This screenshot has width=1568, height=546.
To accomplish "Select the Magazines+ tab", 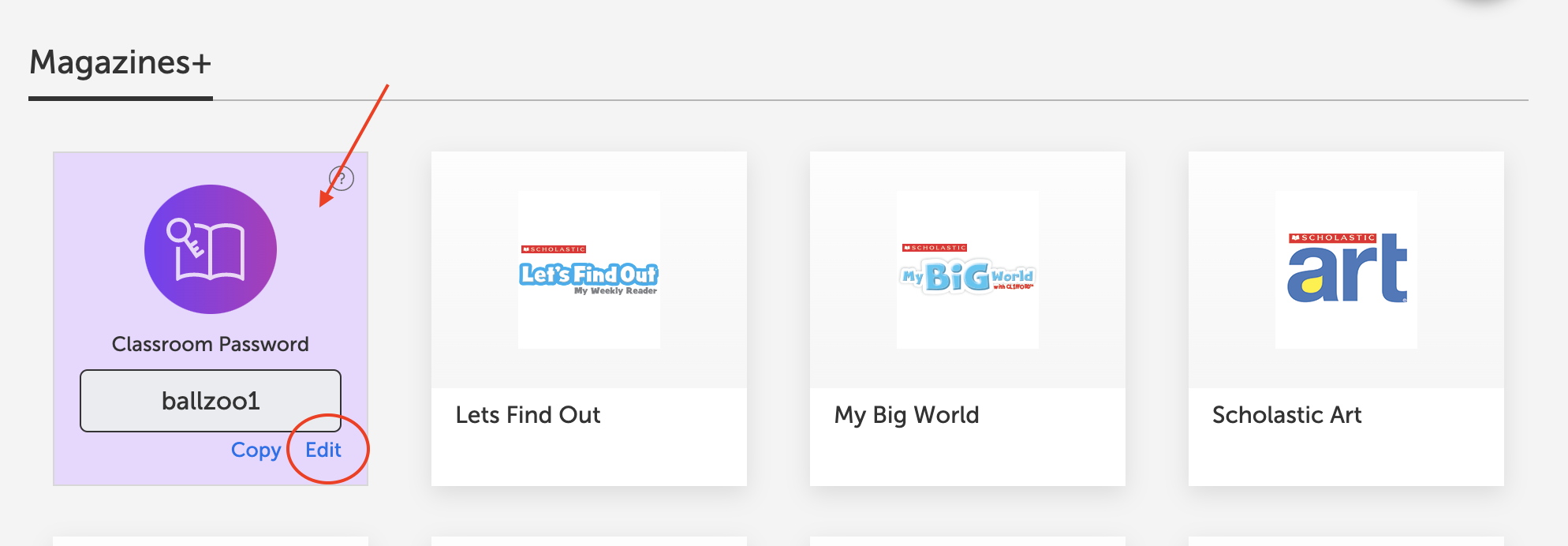I will pos(120,63).
